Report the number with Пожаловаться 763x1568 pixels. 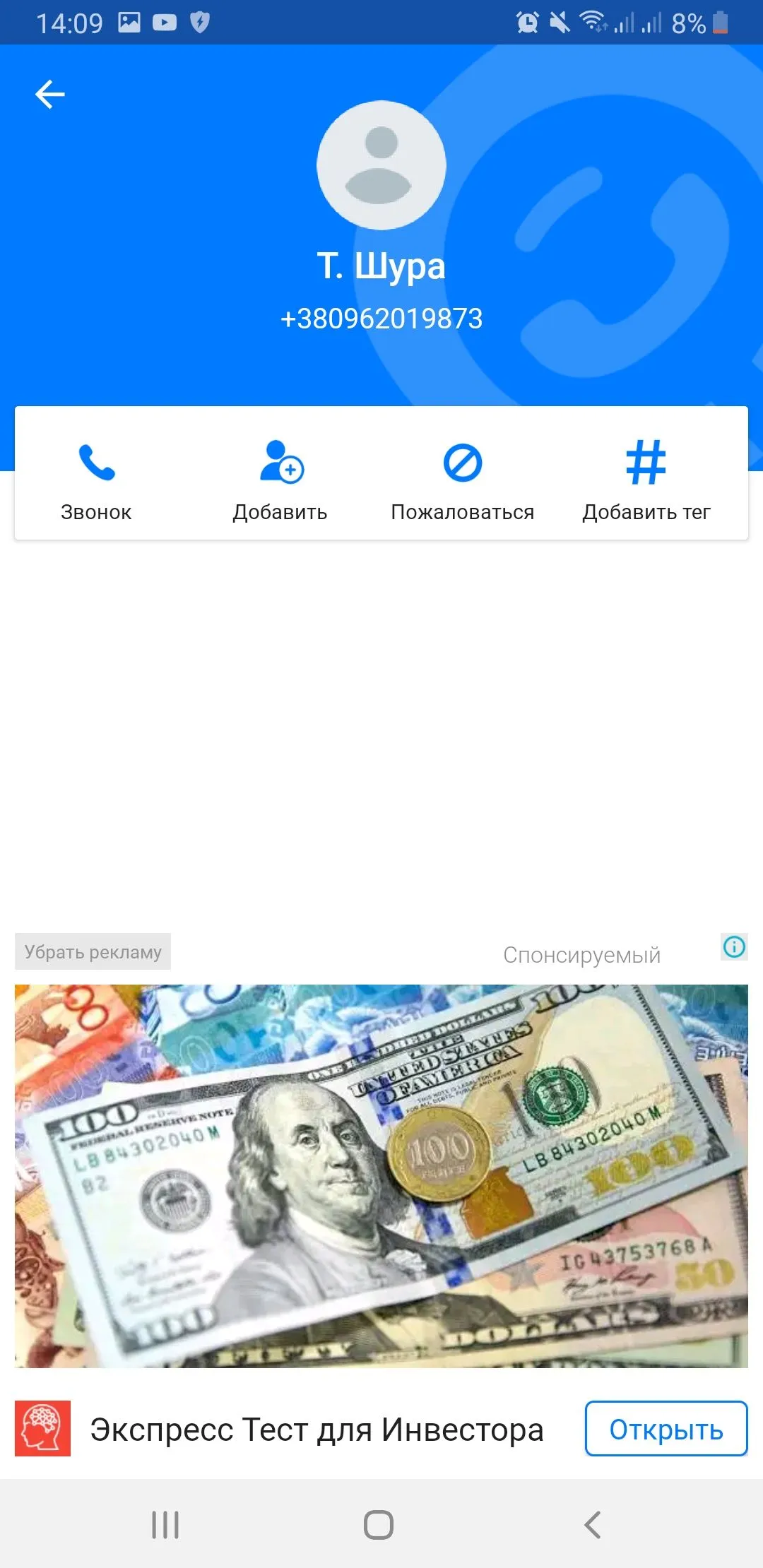coord(463,480)
